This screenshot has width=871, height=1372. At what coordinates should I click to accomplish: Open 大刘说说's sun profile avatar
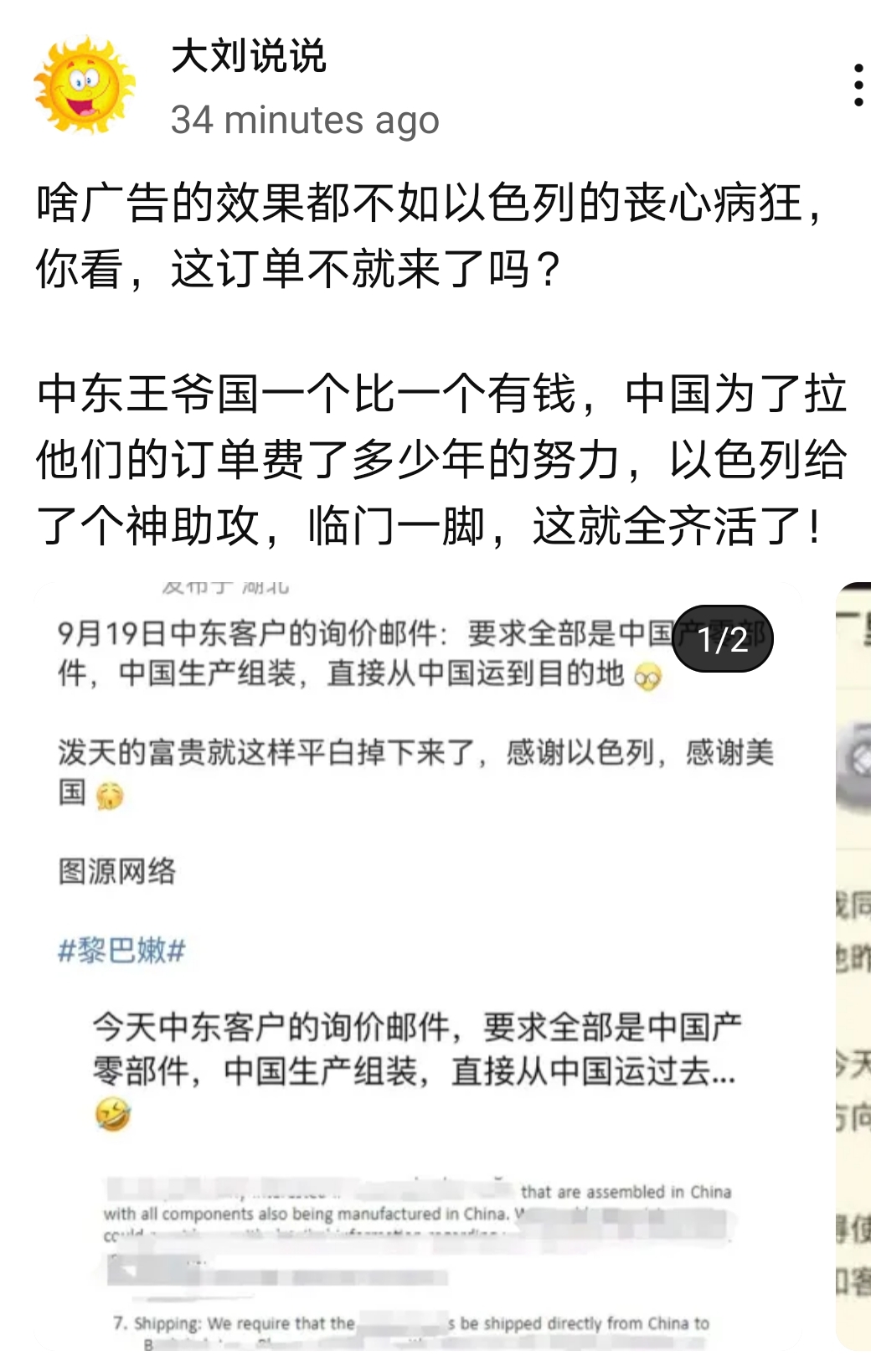84,85
